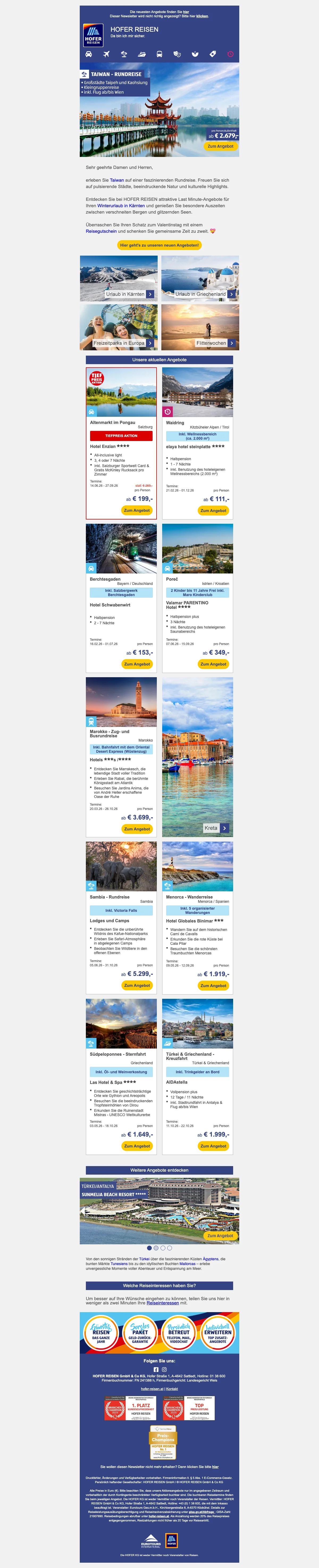This screenshot has width=319, height=1568.
Task: Open the Taiwan Rundreise 'Zum Angebot' button
Action: click(220, 146)
